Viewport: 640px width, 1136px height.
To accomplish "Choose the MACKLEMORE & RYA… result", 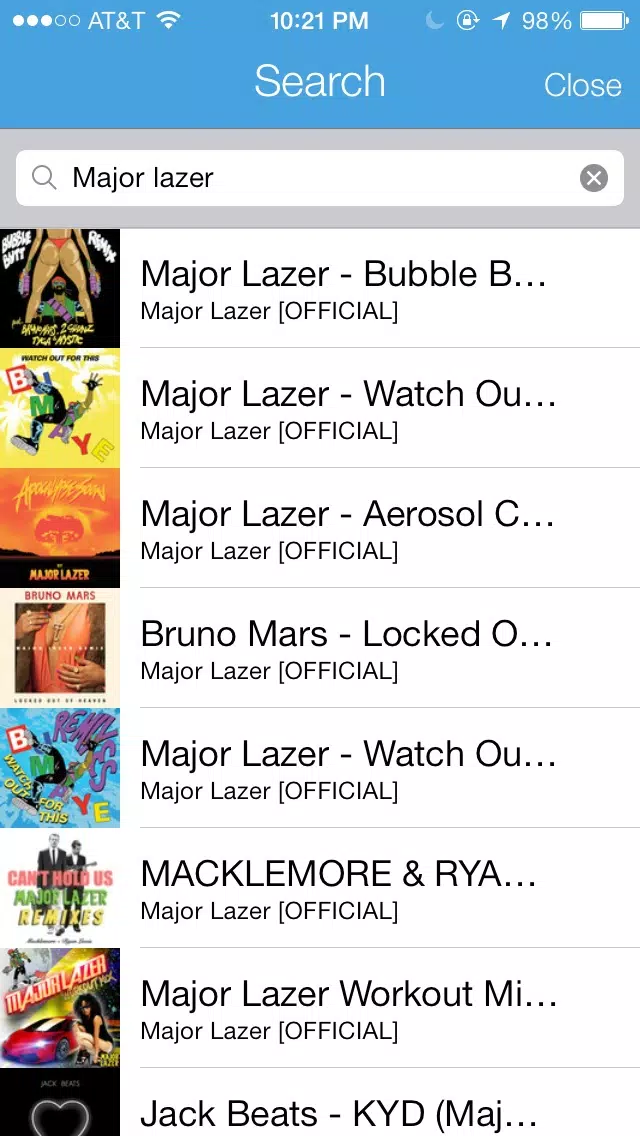I will click(x=320, y=888).
